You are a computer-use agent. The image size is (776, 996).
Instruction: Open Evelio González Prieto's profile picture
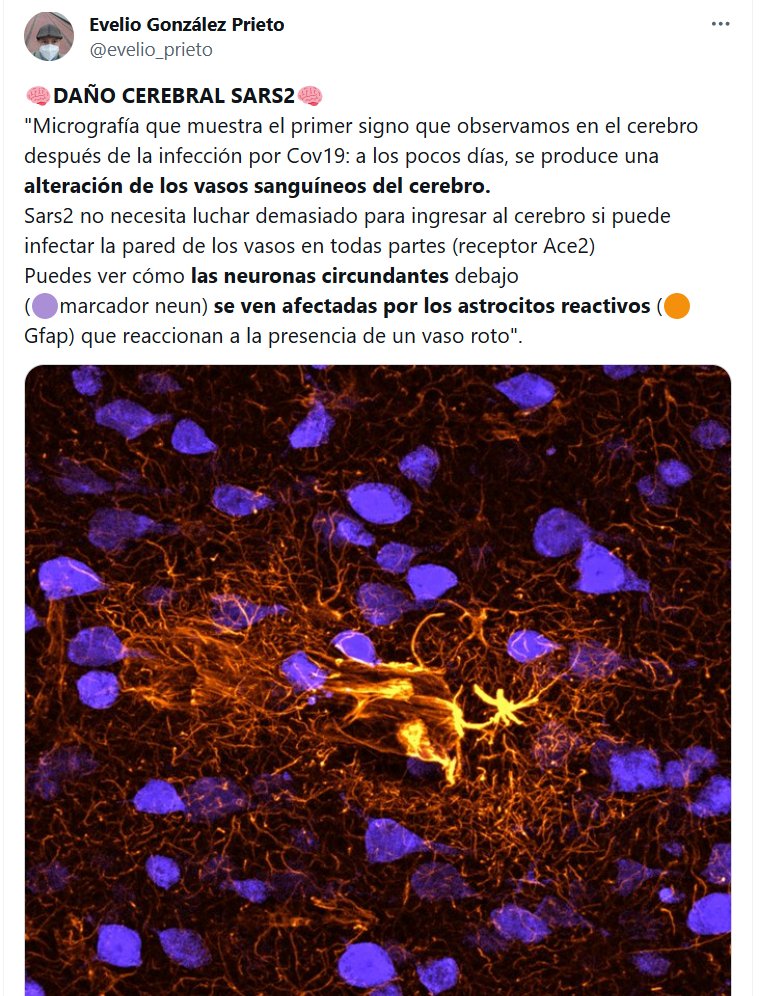point(49,37)
